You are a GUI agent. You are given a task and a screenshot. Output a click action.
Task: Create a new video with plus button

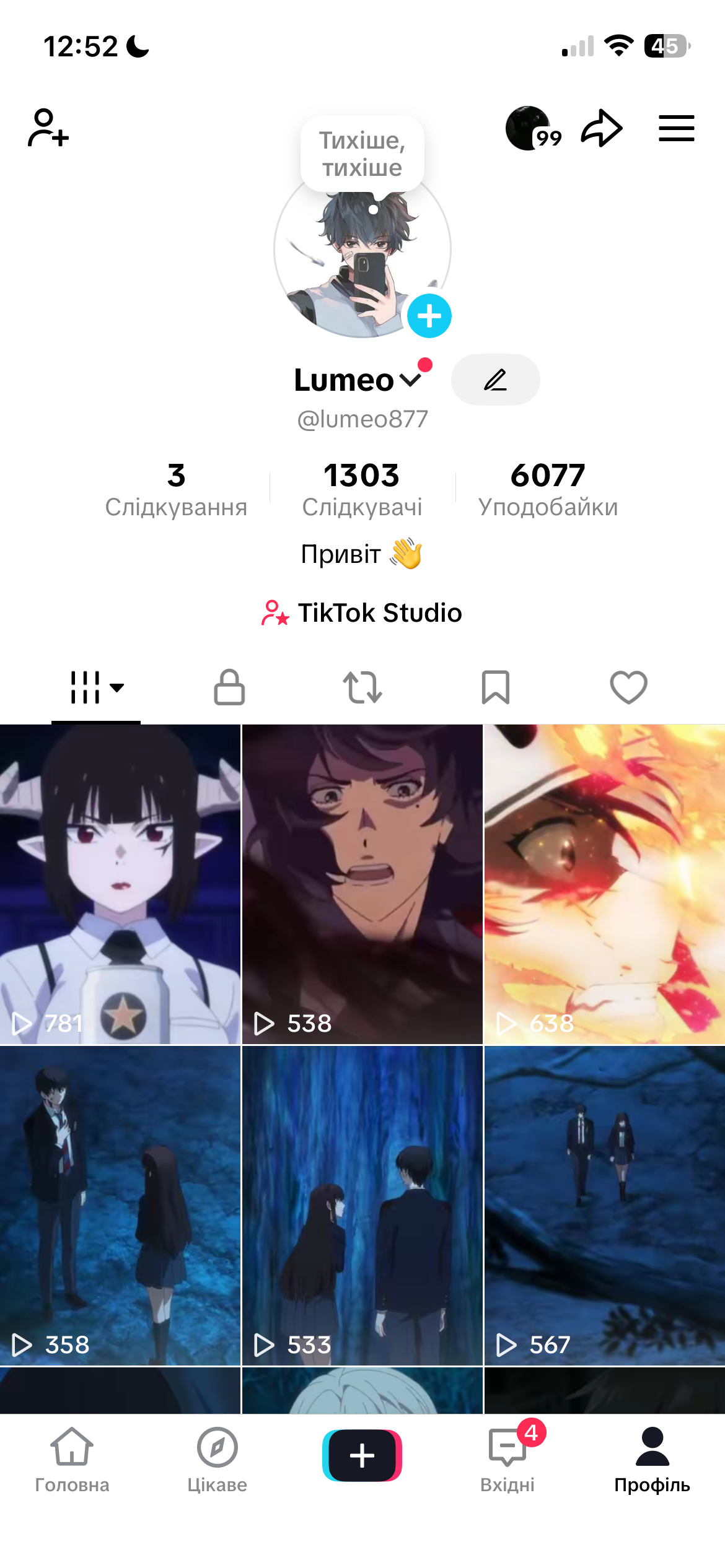click(x=362, y=1455)
